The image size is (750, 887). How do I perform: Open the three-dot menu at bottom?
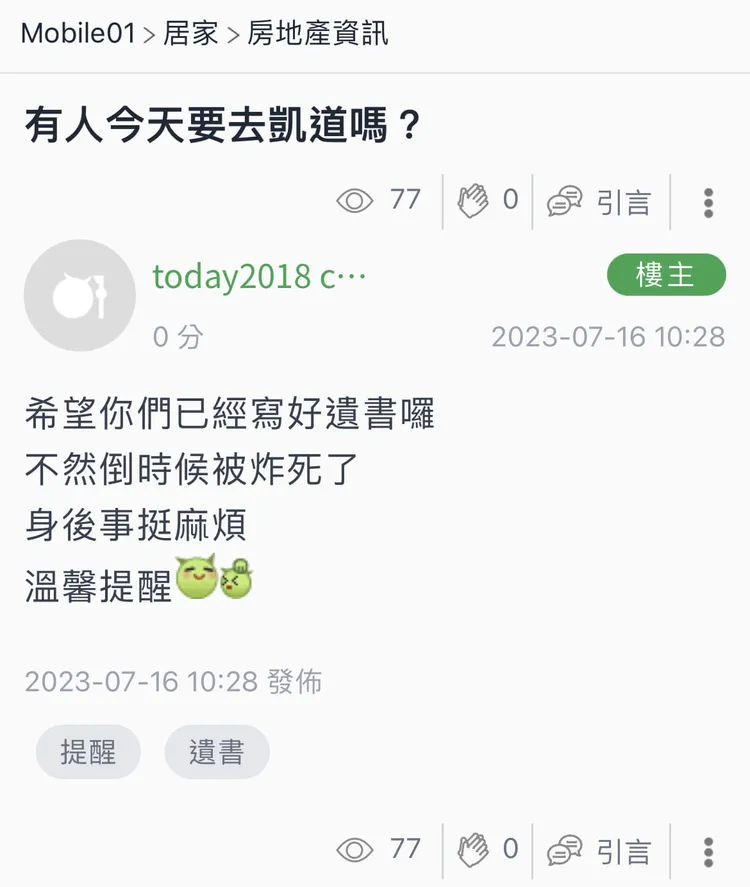click(x=708, y=850)
